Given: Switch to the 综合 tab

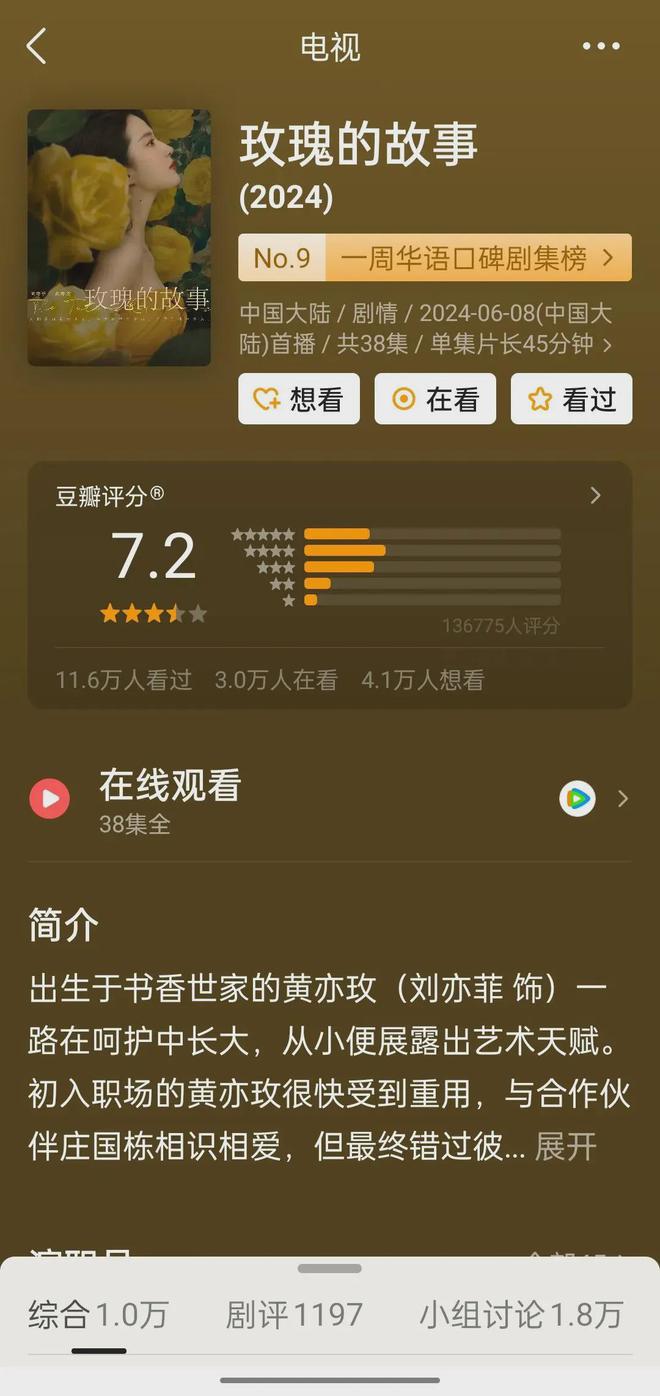Looking at the screenshot, I should [x=98, y=1314].
